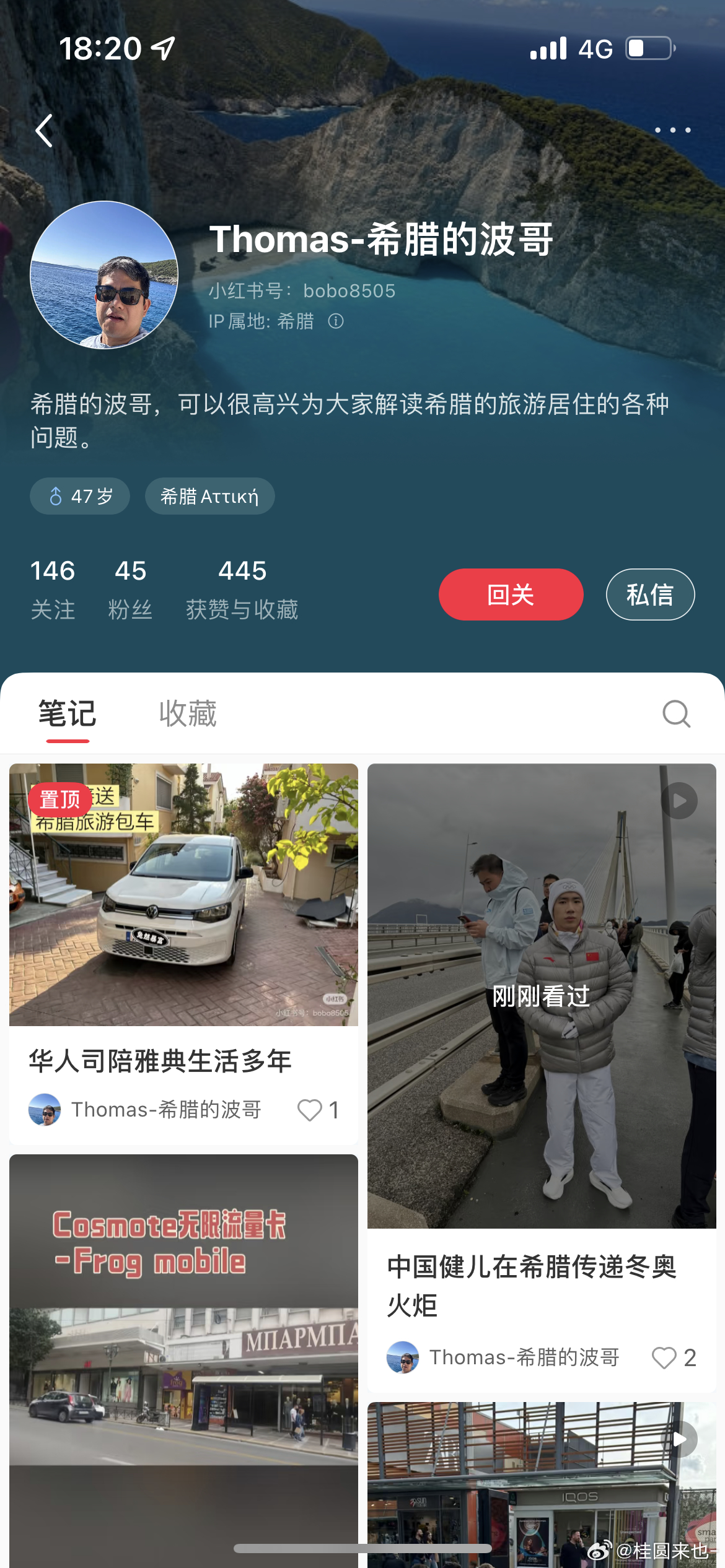Open the 获赞与收藏 stats detail
725x1568 pixels.
(x=242, y=589)
